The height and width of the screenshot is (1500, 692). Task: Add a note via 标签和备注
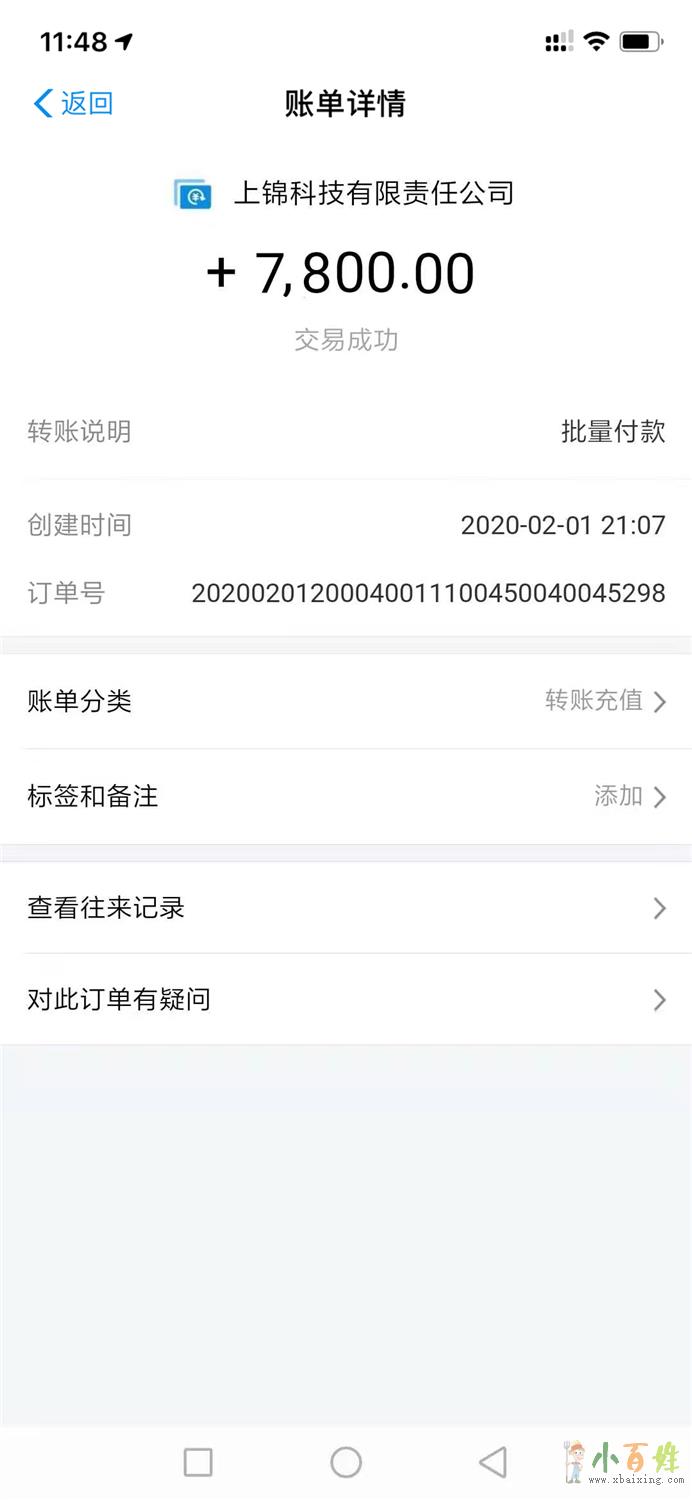pos(346,797)
